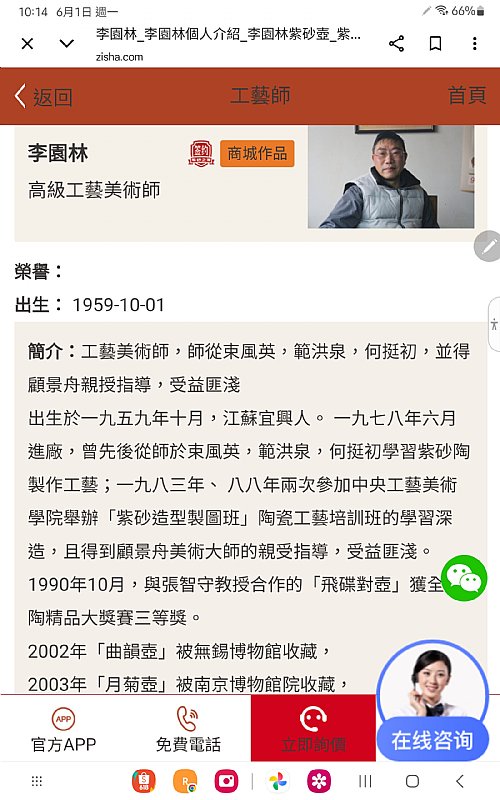Go to 首頁 home page
Image resolution: width=500 pixels, height=800 pixels.
(x=467, y=95)
